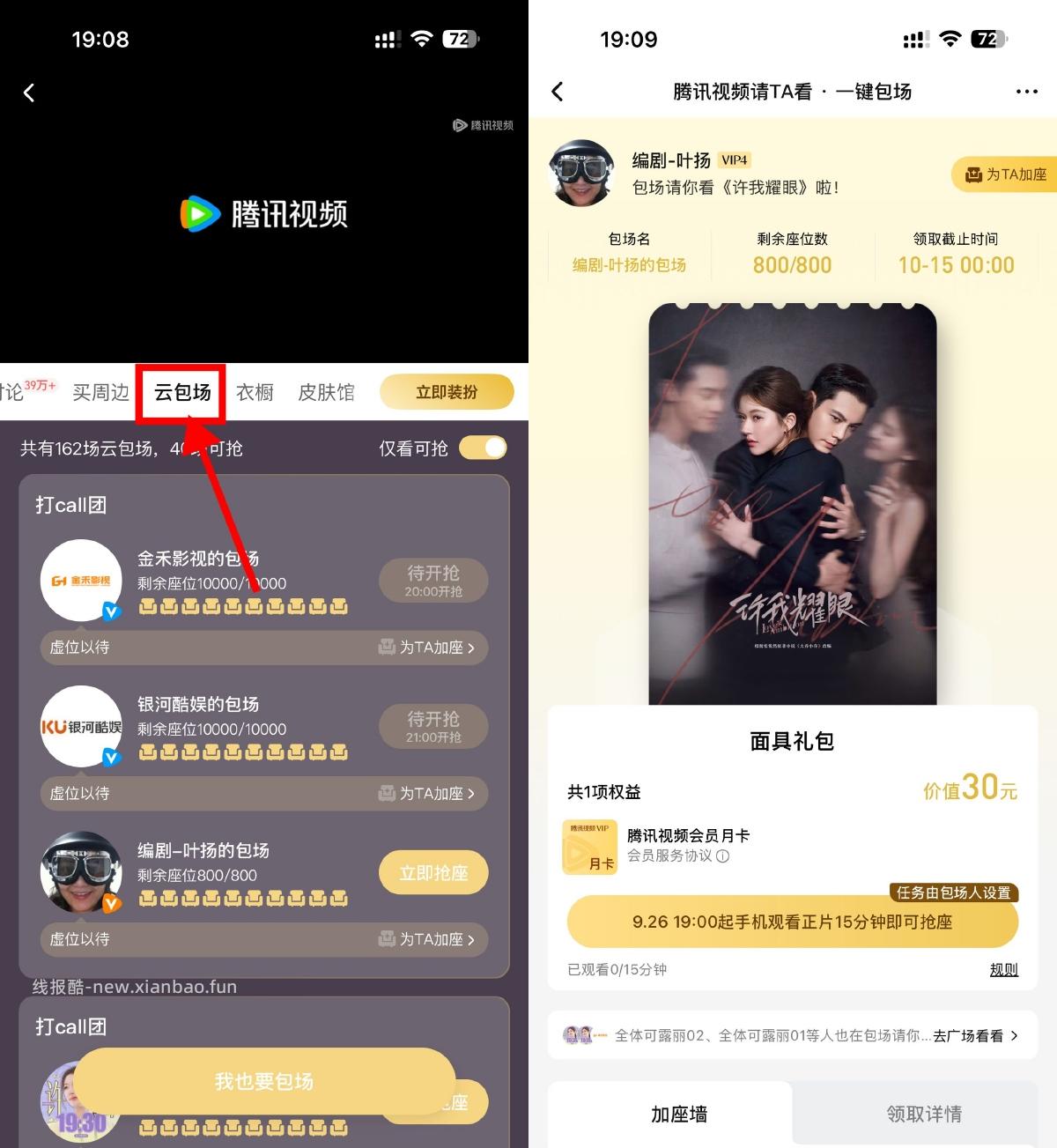The height and width of the screenshot is (1148, 1057).
Task: Tap 待开抢 for 金禾影视的包场
Action: pyautogui.click(x=433, y=580)
